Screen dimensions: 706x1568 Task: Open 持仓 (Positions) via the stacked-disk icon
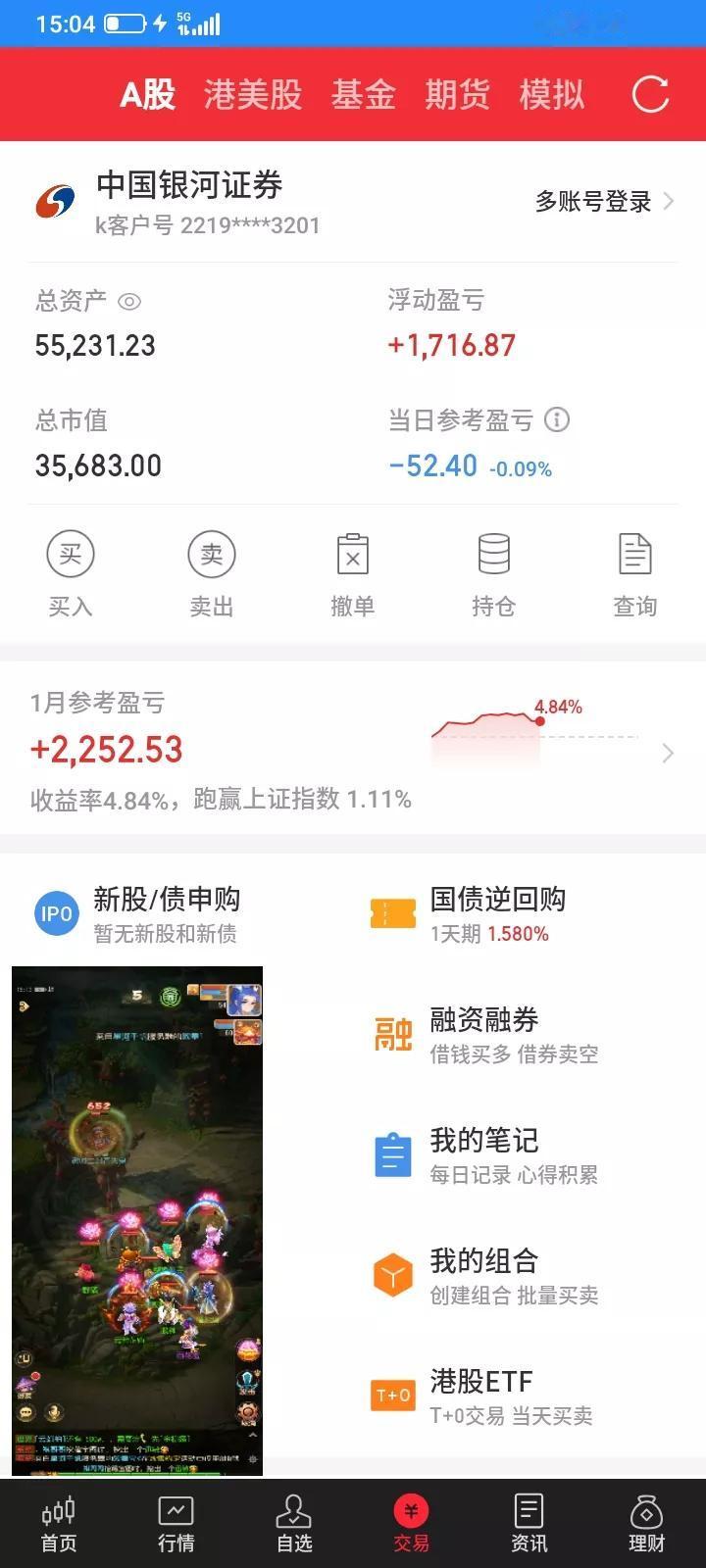pyautogui.click(x=493, y=554)
